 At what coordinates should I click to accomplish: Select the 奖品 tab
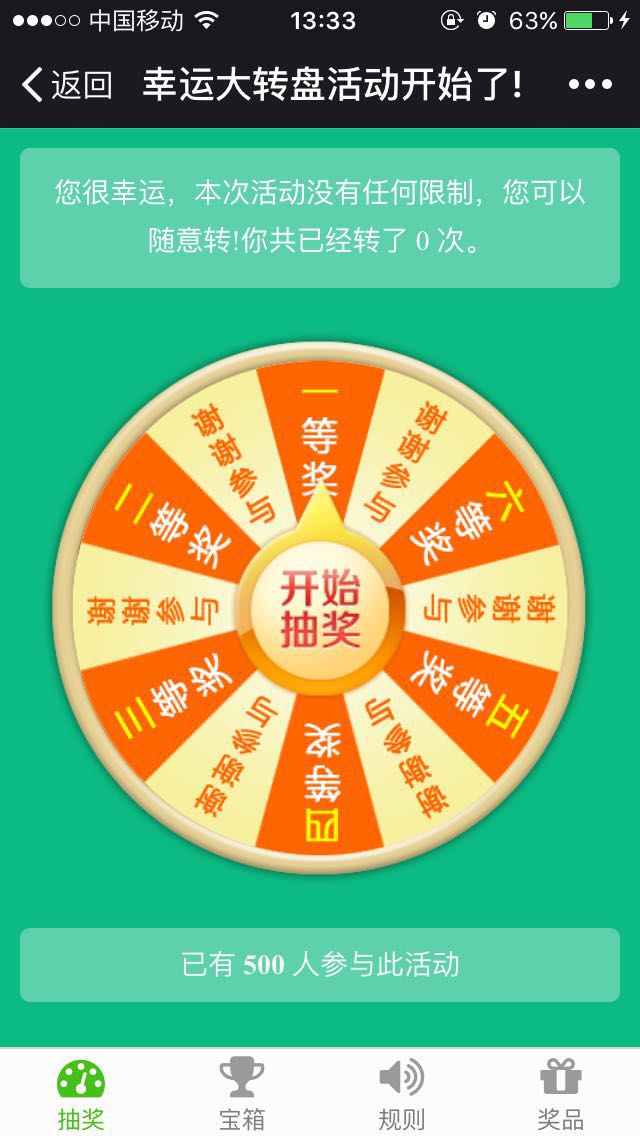coord(560,1094)
